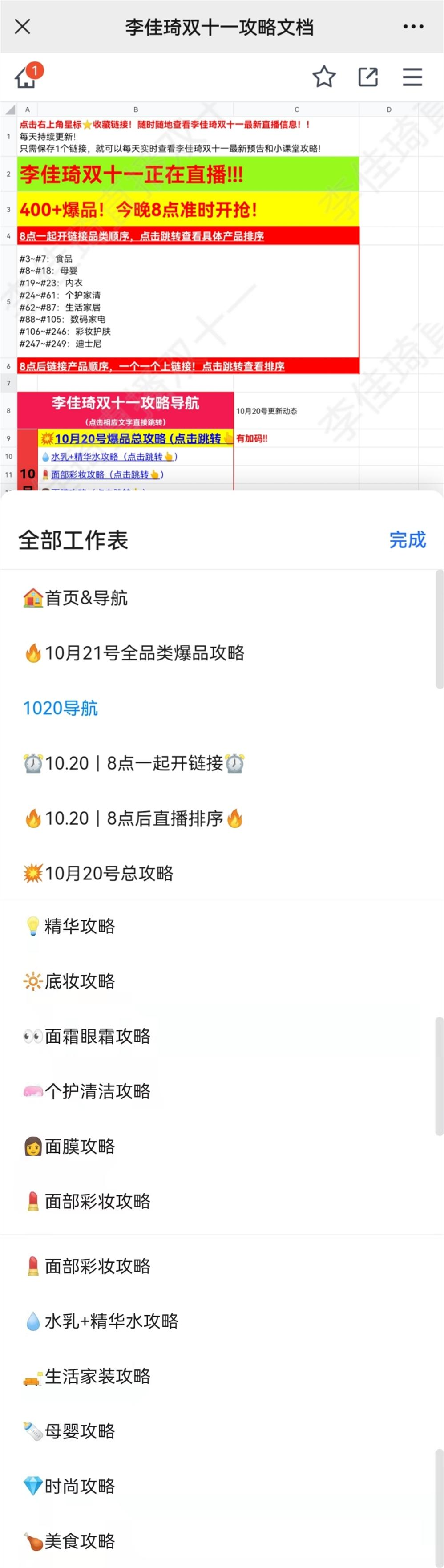Viewport: 444px width, 1568px height.
Task: Open 10.20 | 8点一起开链接 sheet
Action: click(134, 763)
